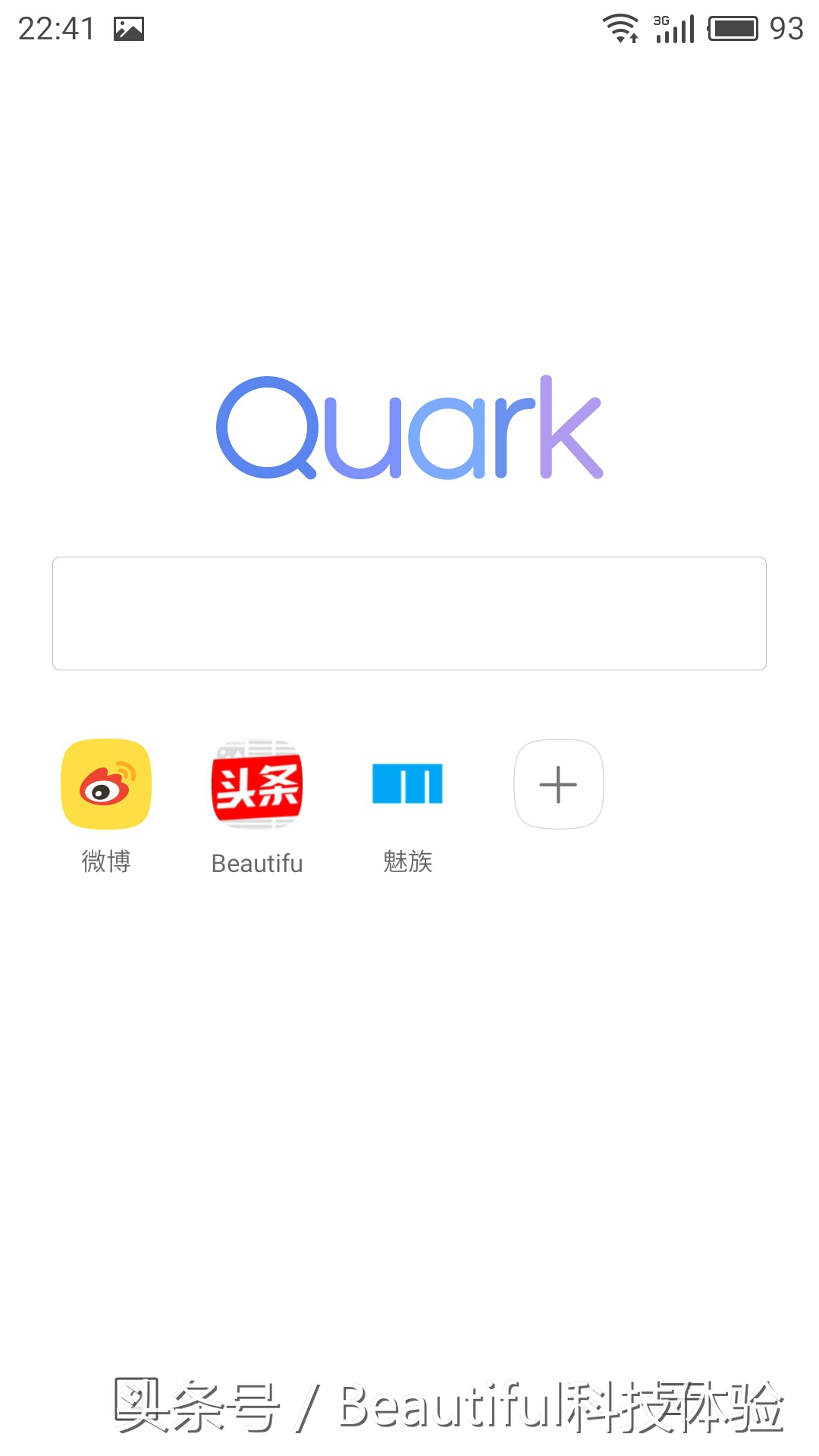819x1456 pixels.
Task: Tap the plus icon to add shortcut
Action: point(558,784)
